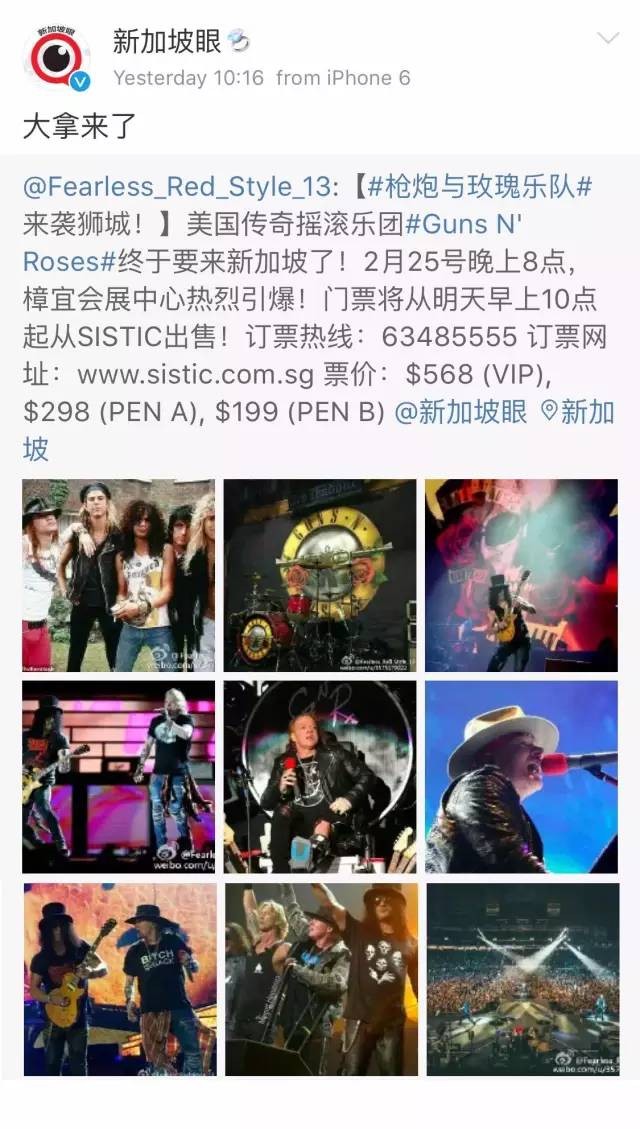This screenshot has width=640, height=1129.
Task: Open the stadium crowd photo
Action: 521,979
